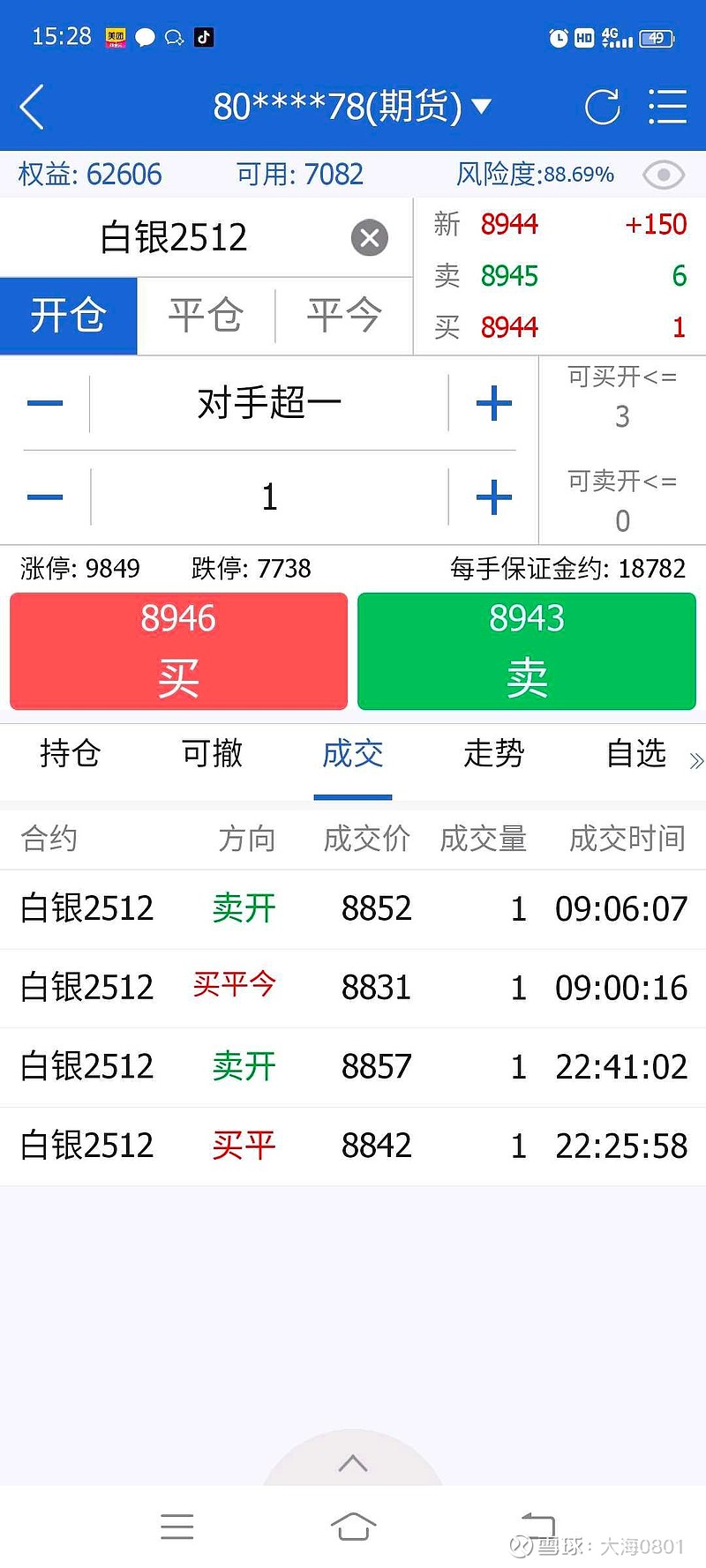Toggle the eye icon to hide account balances
Viewport: 706px width, 1568px height.
coord(663,175)
